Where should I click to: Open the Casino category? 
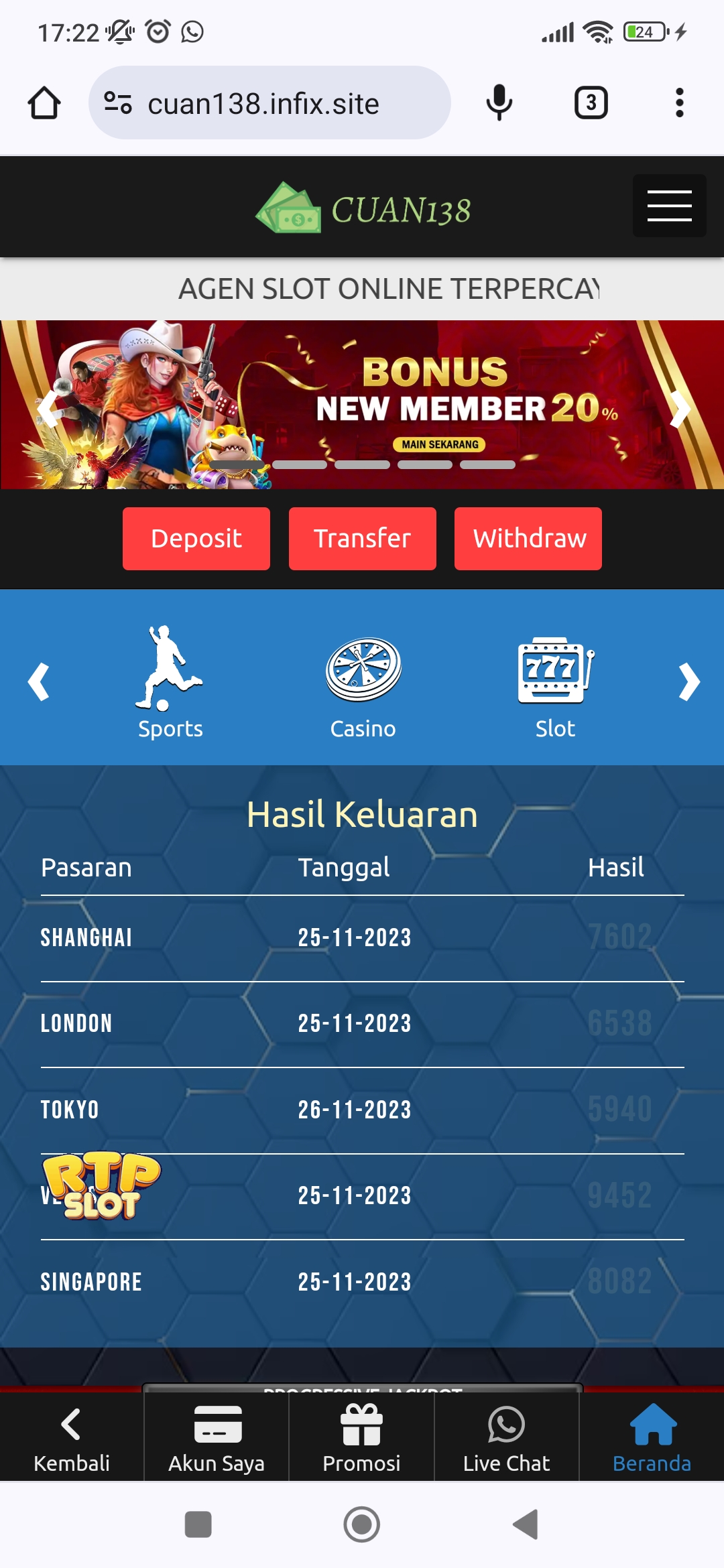click(x=363, y=682)
